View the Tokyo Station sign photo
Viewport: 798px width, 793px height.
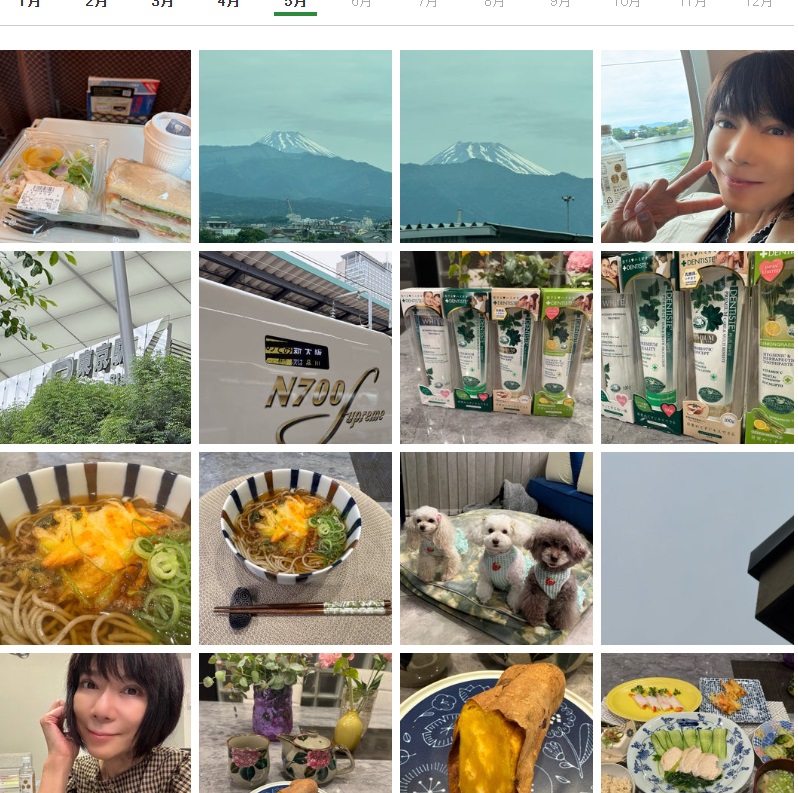95,347
